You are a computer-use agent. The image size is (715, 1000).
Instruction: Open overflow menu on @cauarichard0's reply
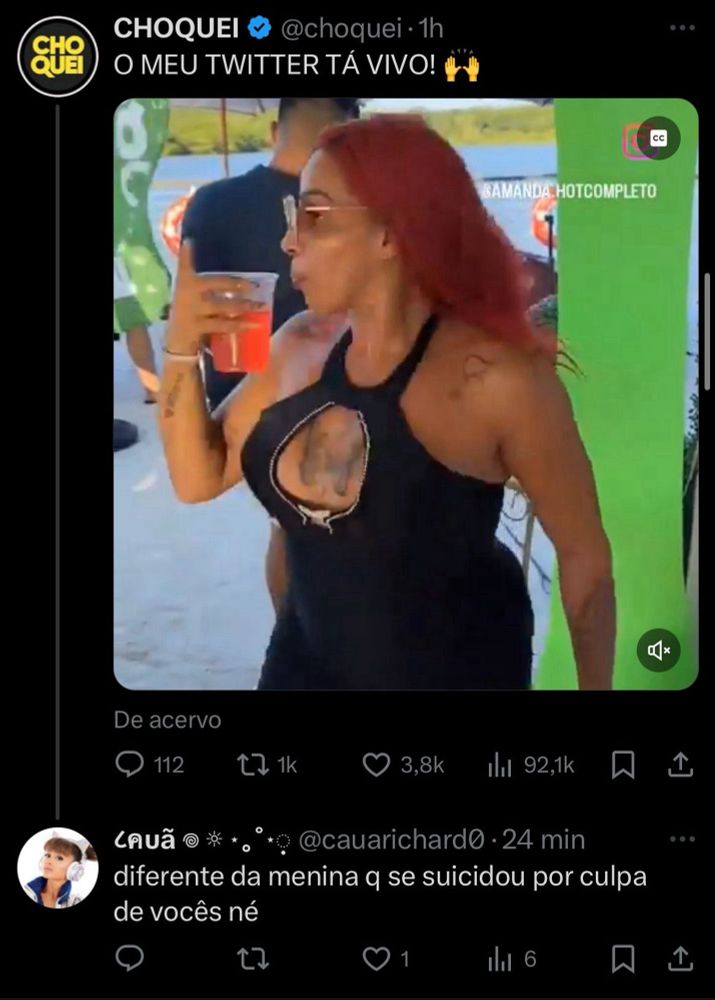(682, 839)
